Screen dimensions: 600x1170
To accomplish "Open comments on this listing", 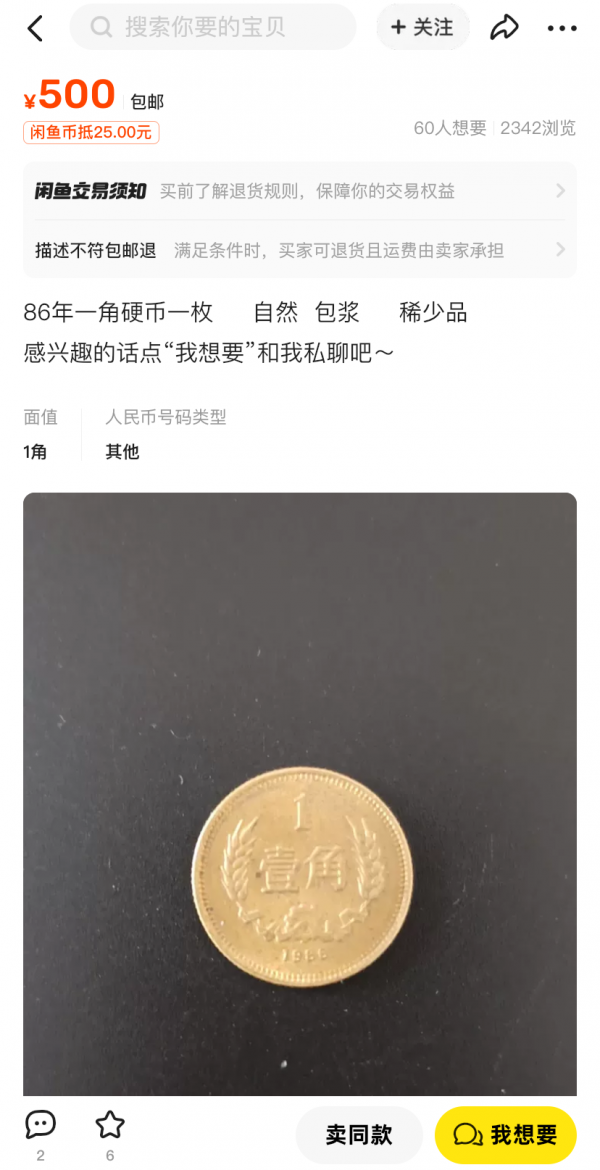I will (40, 1126).
